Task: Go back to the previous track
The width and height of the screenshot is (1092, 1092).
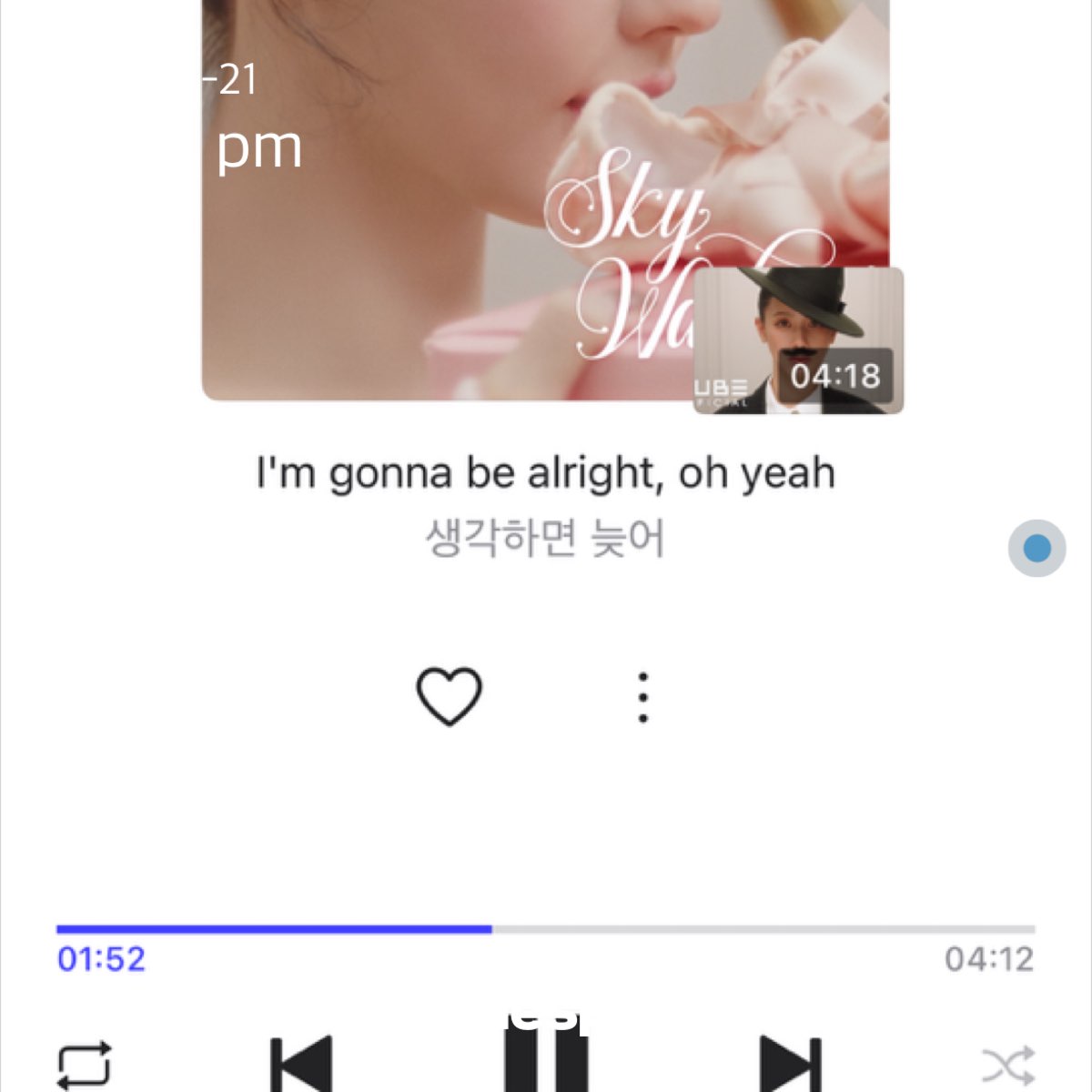Action: [302, 1063]
